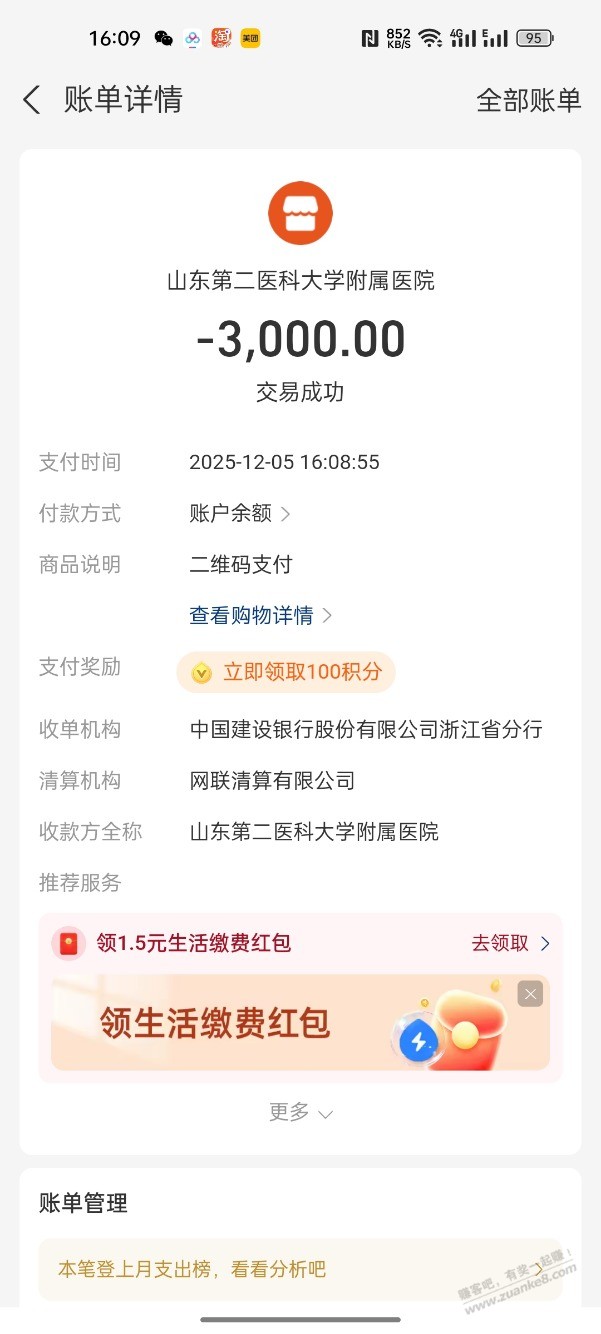Tap the 查看购物详情 link

coord(260,615)
